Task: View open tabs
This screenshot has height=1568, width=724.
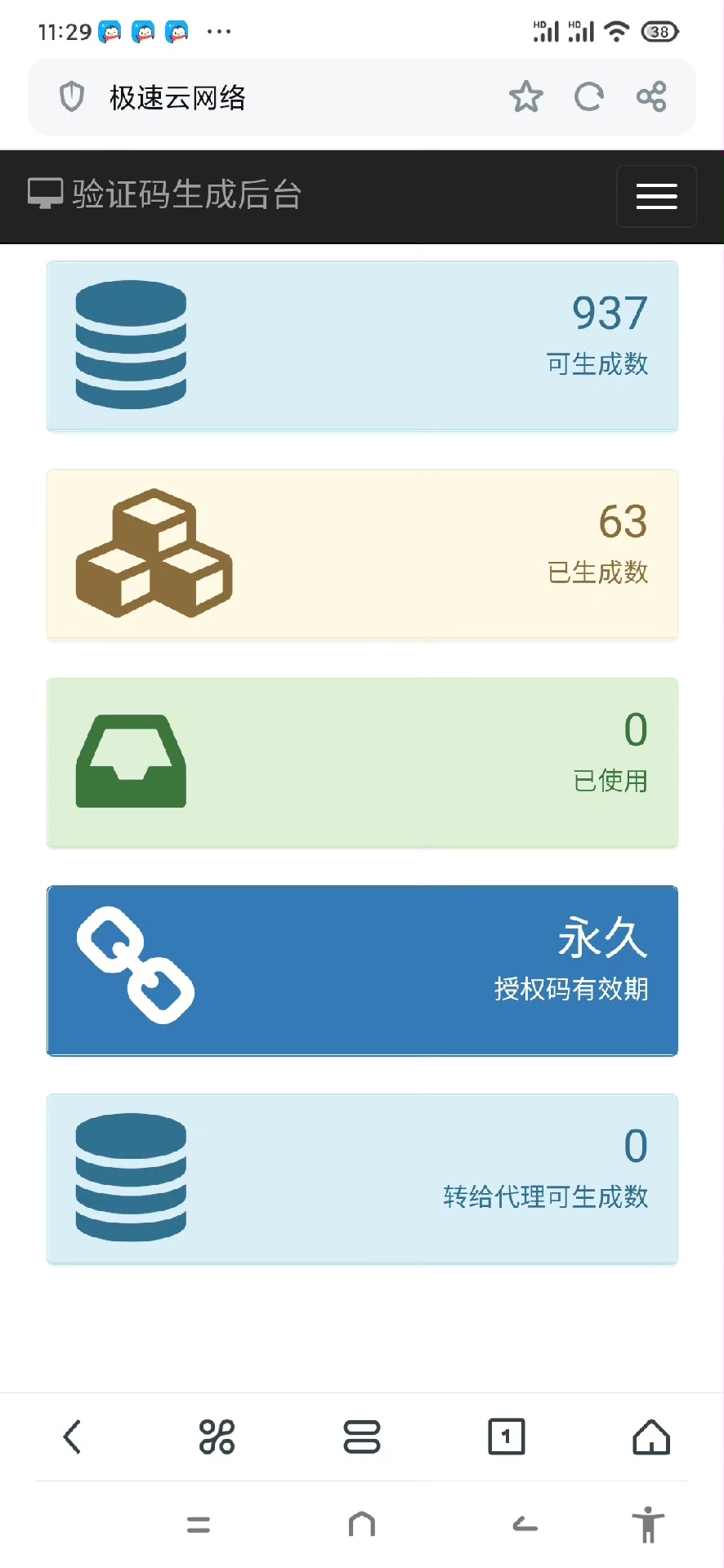Action: tap(507, 1437)
